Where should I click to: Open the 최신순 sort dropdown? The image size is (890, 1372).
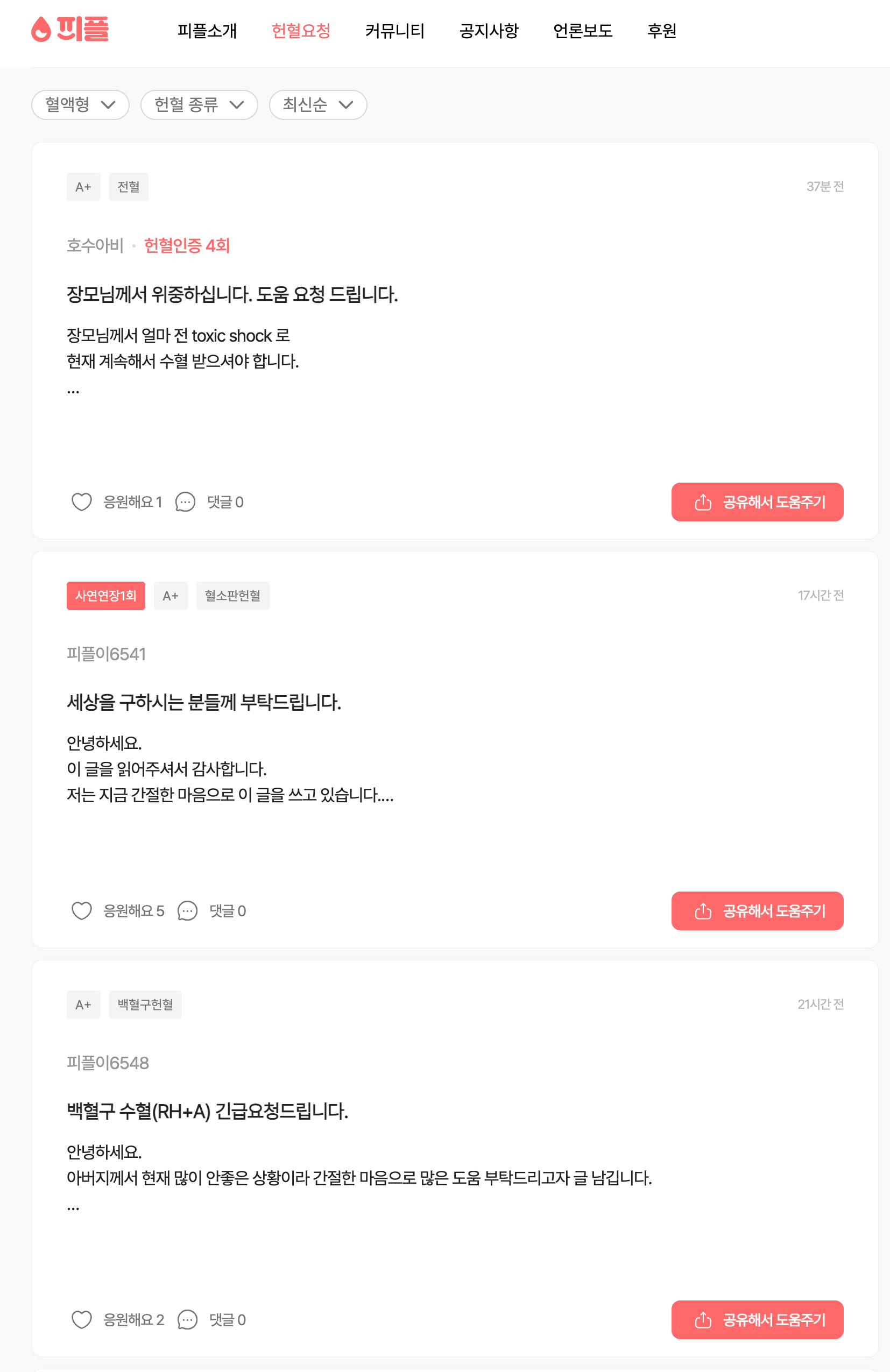tap(317, 105)
